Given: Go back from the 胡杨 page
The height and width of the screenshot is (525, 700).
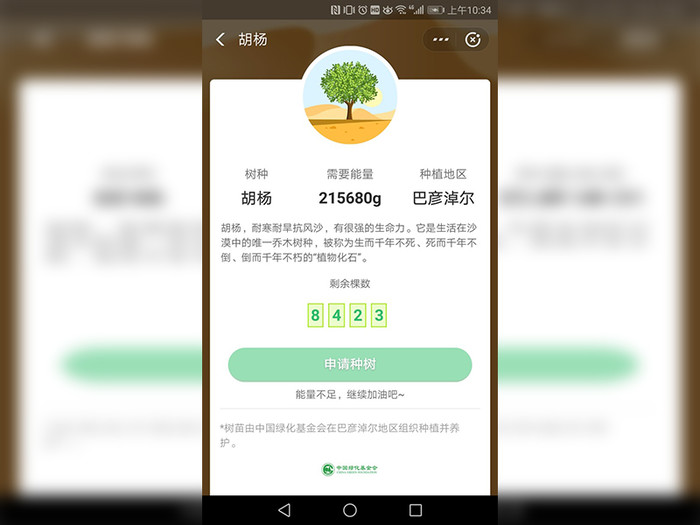Looking at the screenshot, I should (x=220, y=40).
